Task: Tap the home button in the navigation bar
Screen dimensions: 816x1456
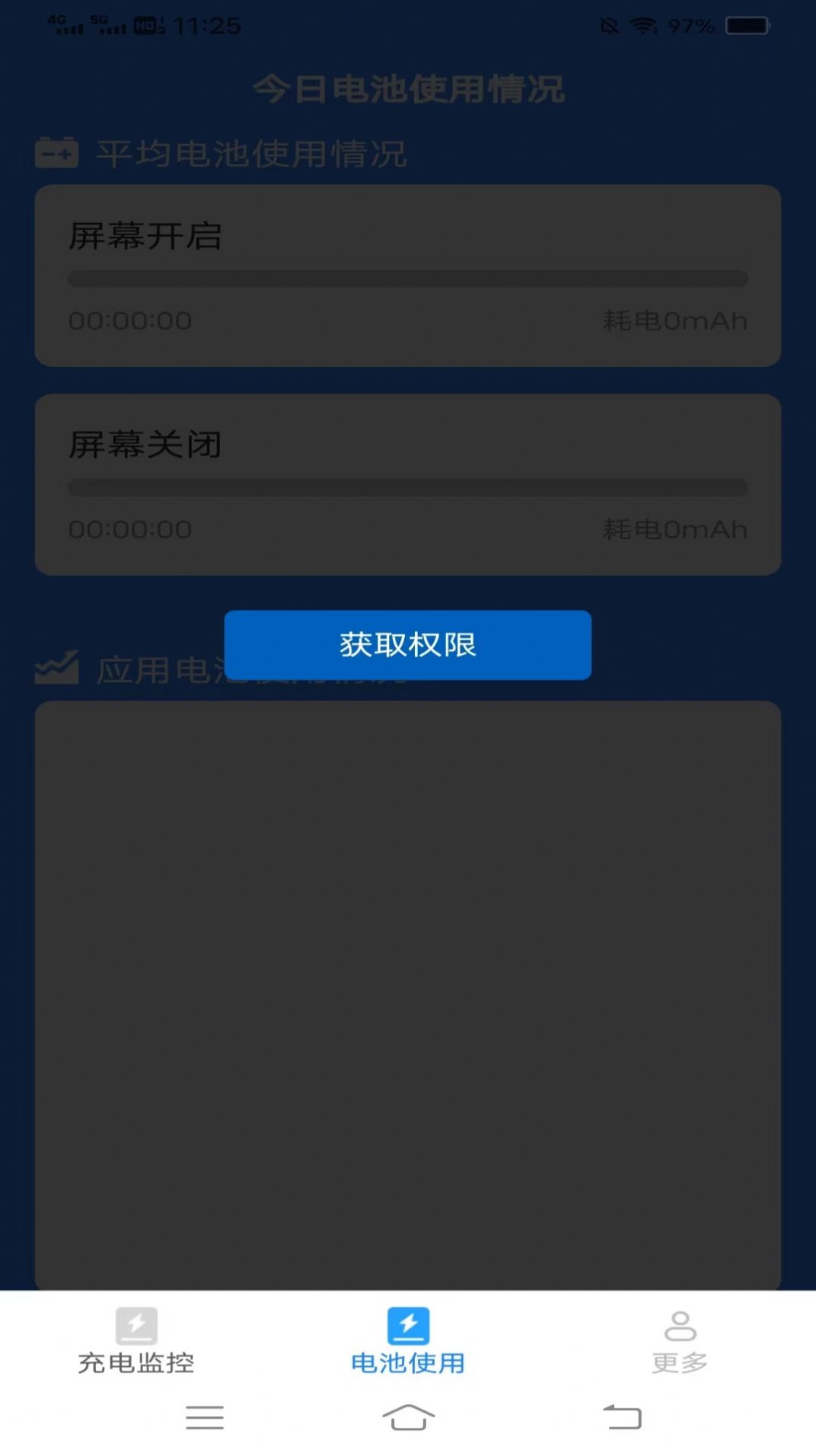Action: [x=408, y=1416]
